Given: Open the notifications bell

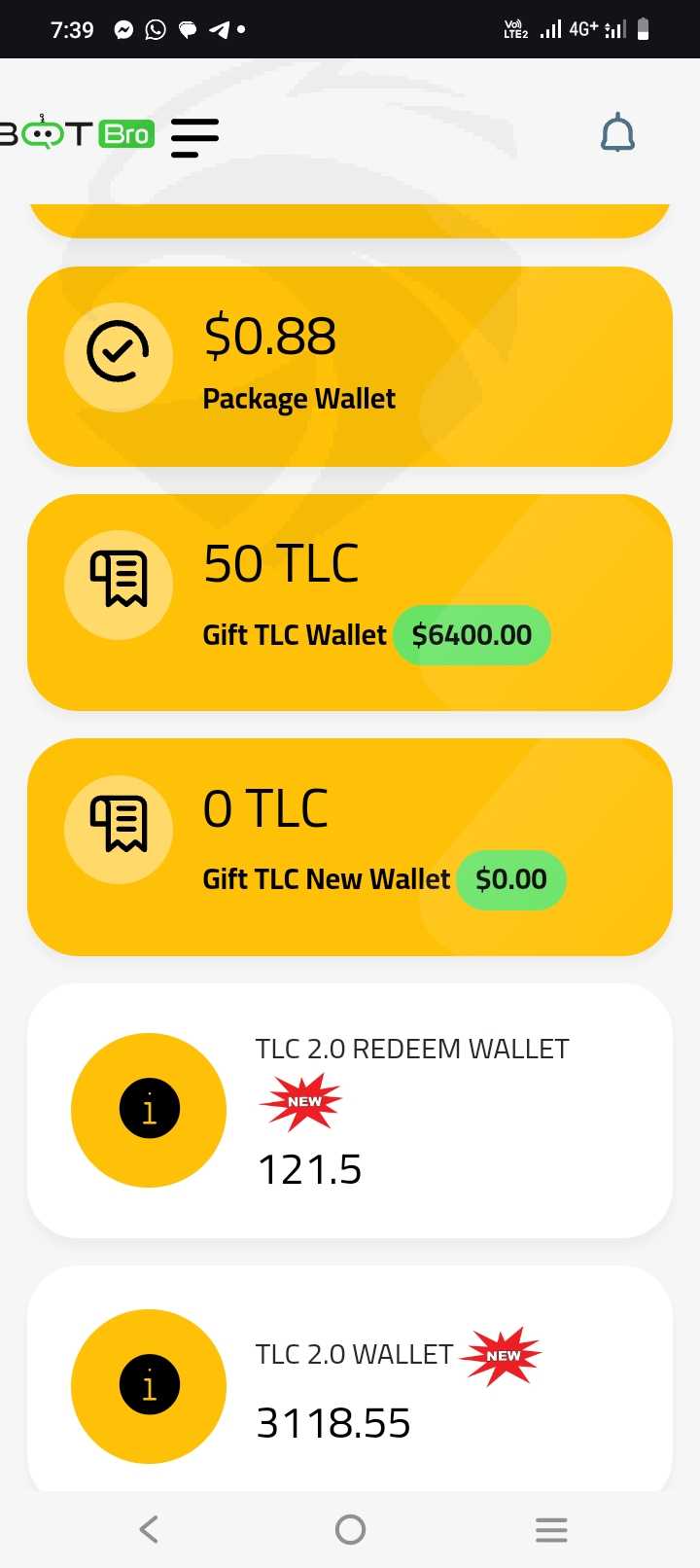Looking at the screenshot, I should [617, 133].
